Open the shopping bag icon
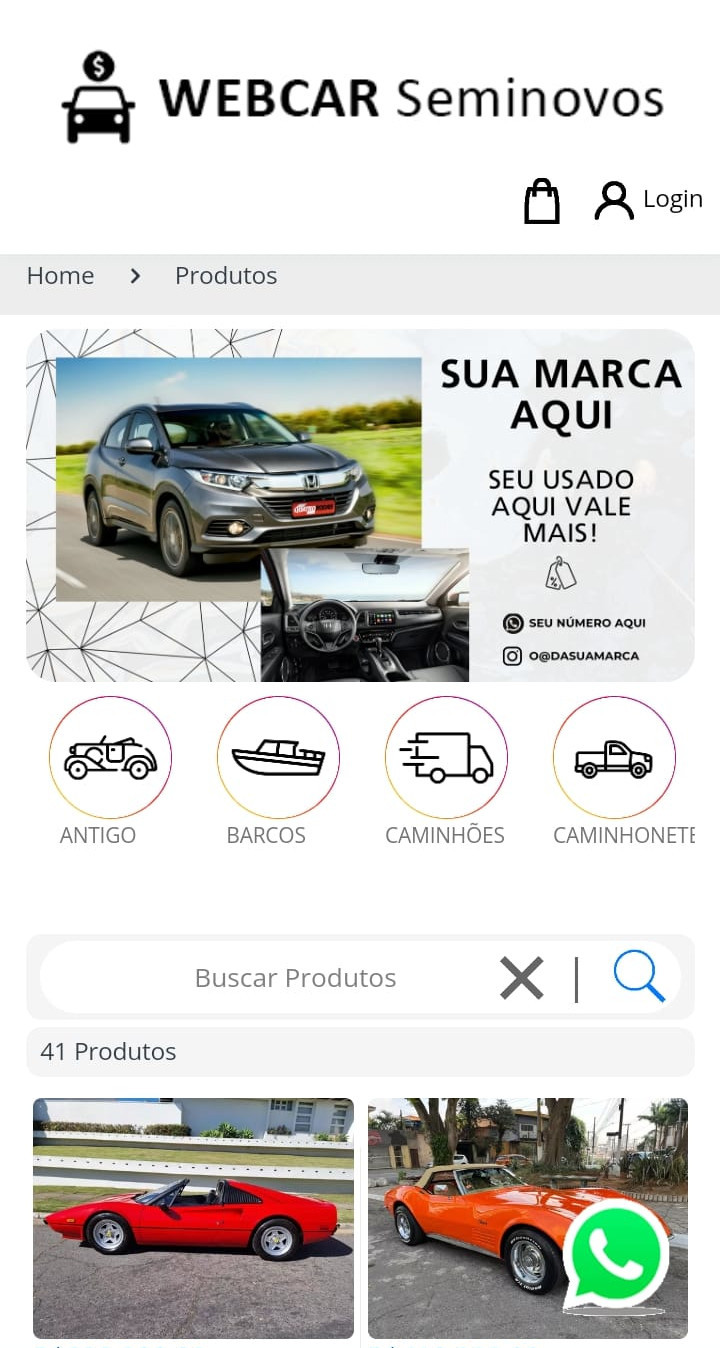The width and height of the screenshot is (720, 1348). pos(541,201)
